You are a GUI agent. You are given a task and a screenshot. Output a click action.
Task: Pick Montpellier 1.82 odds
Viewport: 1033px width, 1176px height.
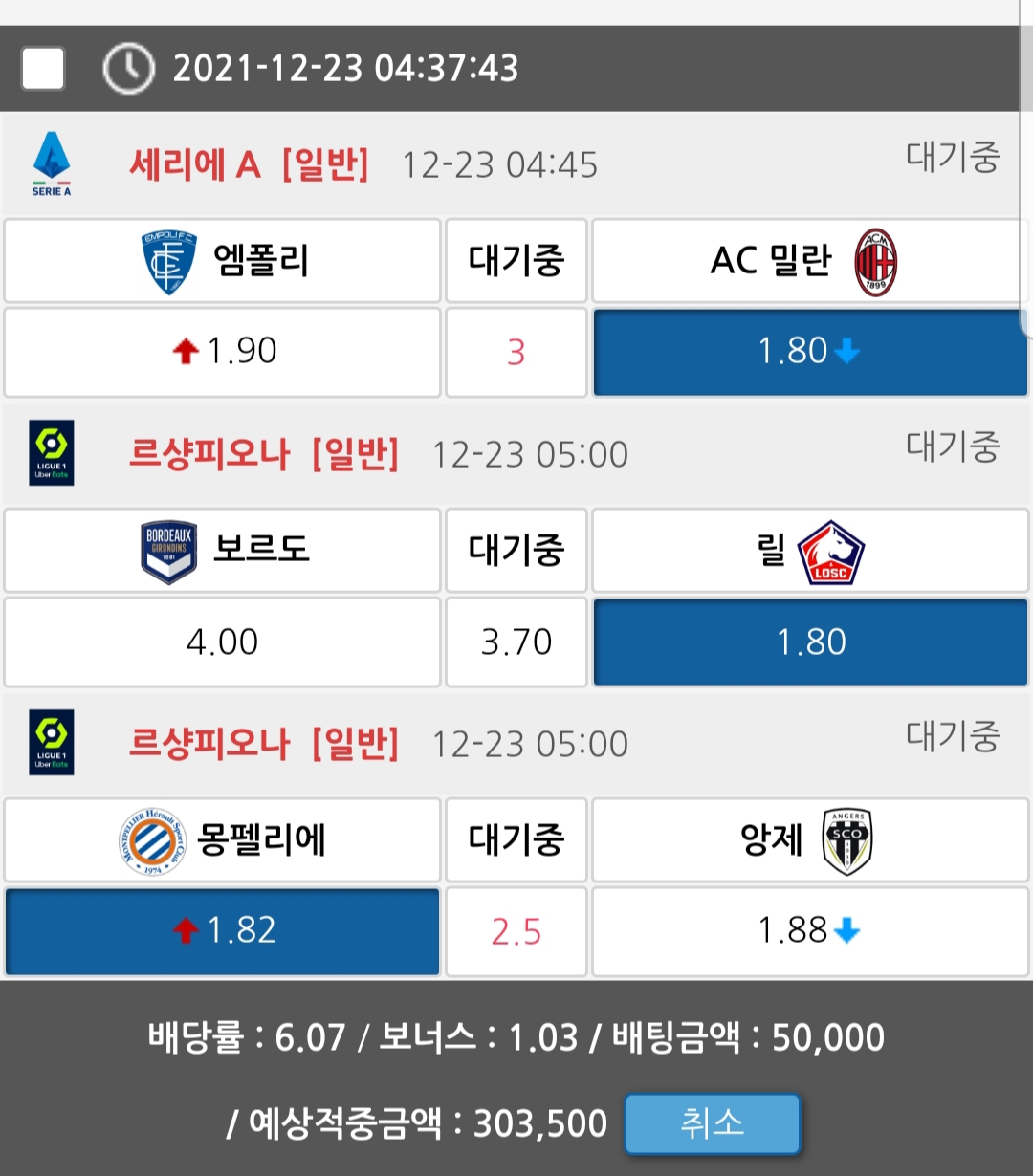click(222, 930)
